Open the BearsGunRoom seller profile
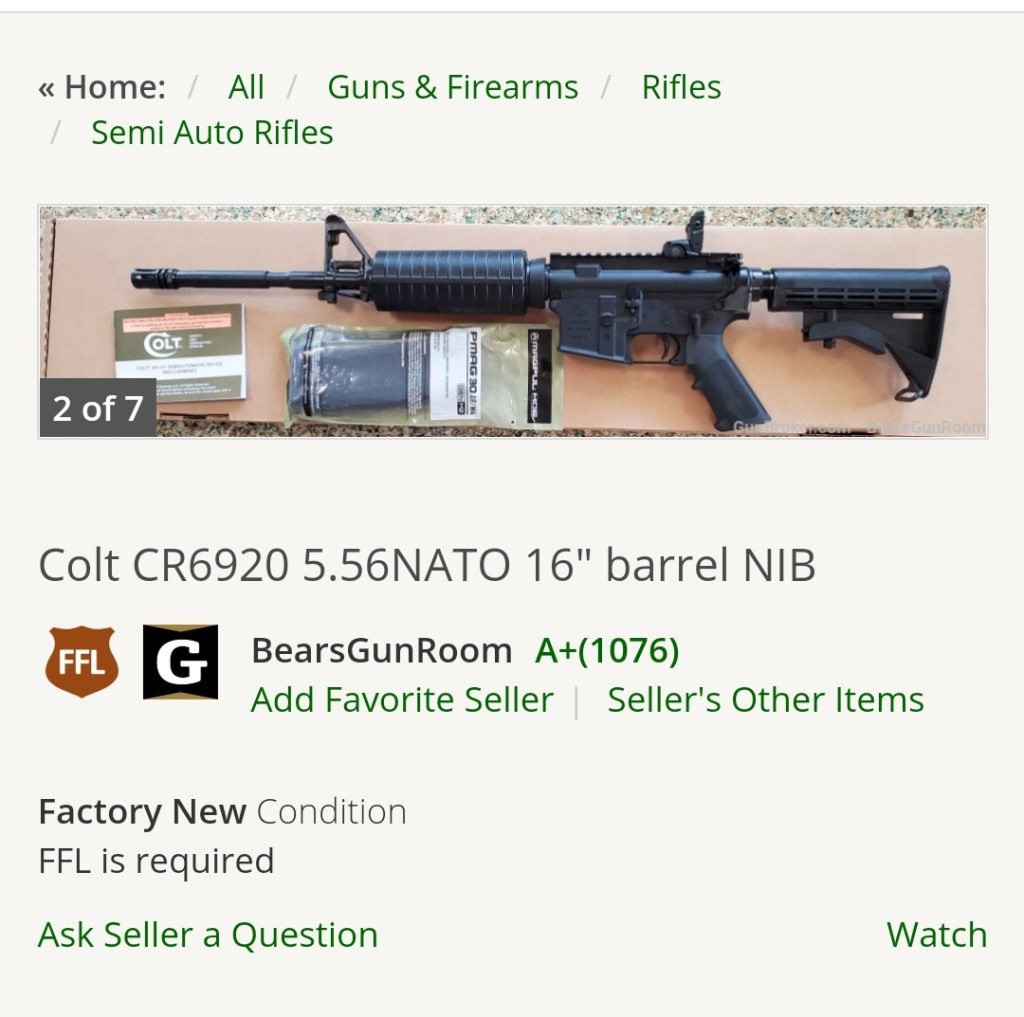This screenshot has width=1024, height=1017. click(x=381, y=651)
